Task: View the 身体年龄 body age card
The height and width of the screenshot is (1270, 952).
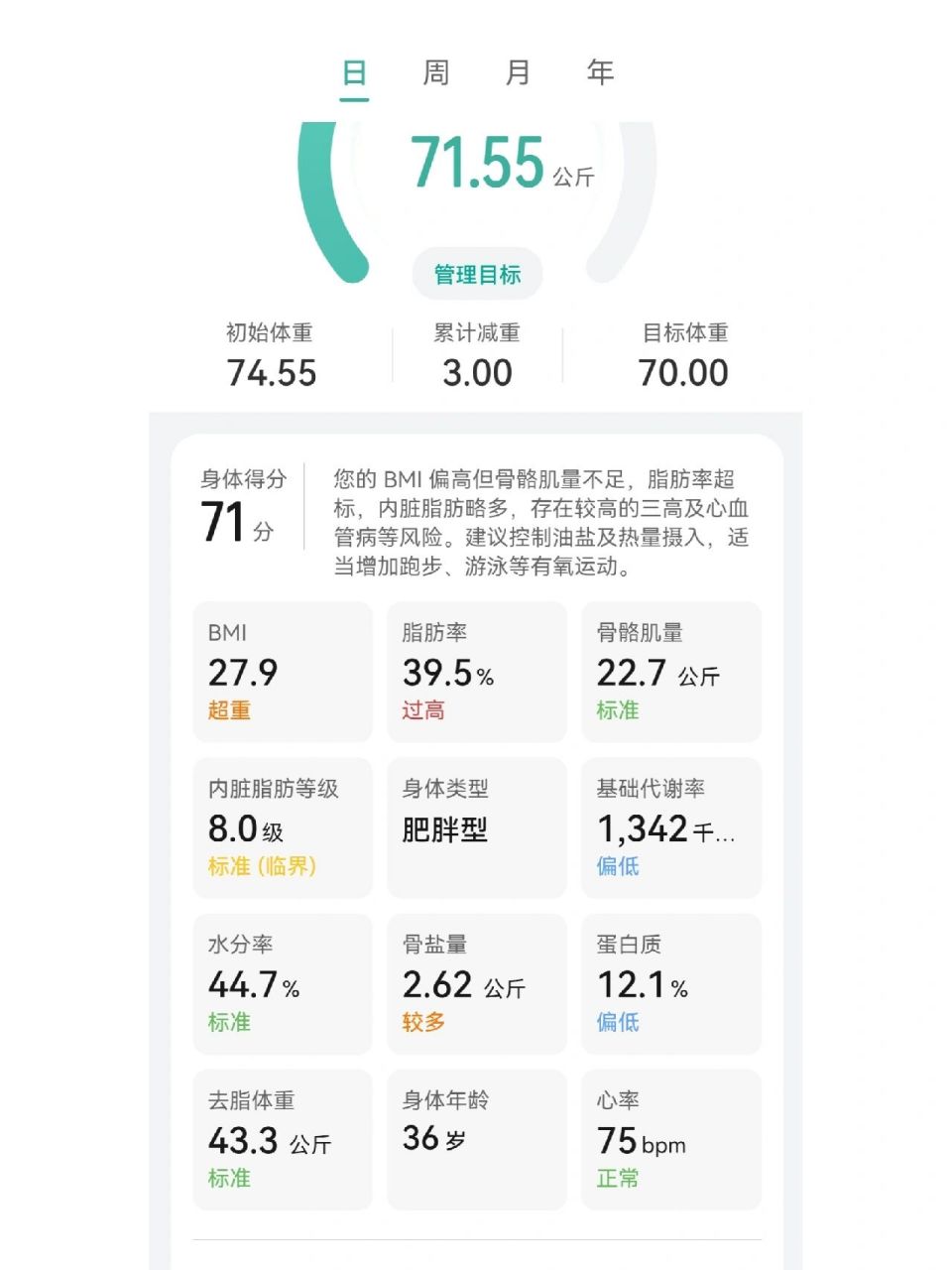Action: point(477,1139)
